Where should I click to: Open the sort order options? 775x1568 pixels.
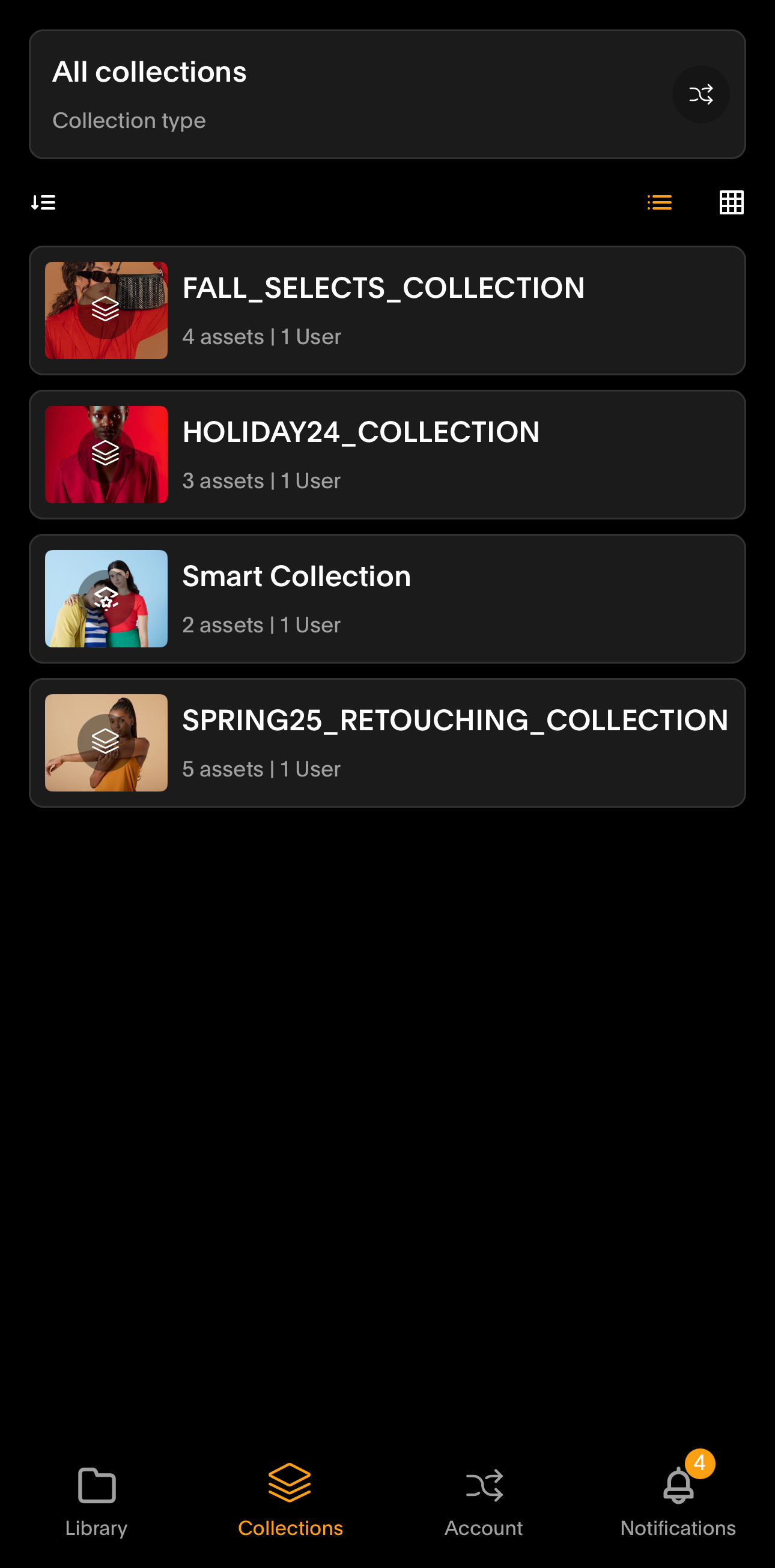click(x=43, y=202)
